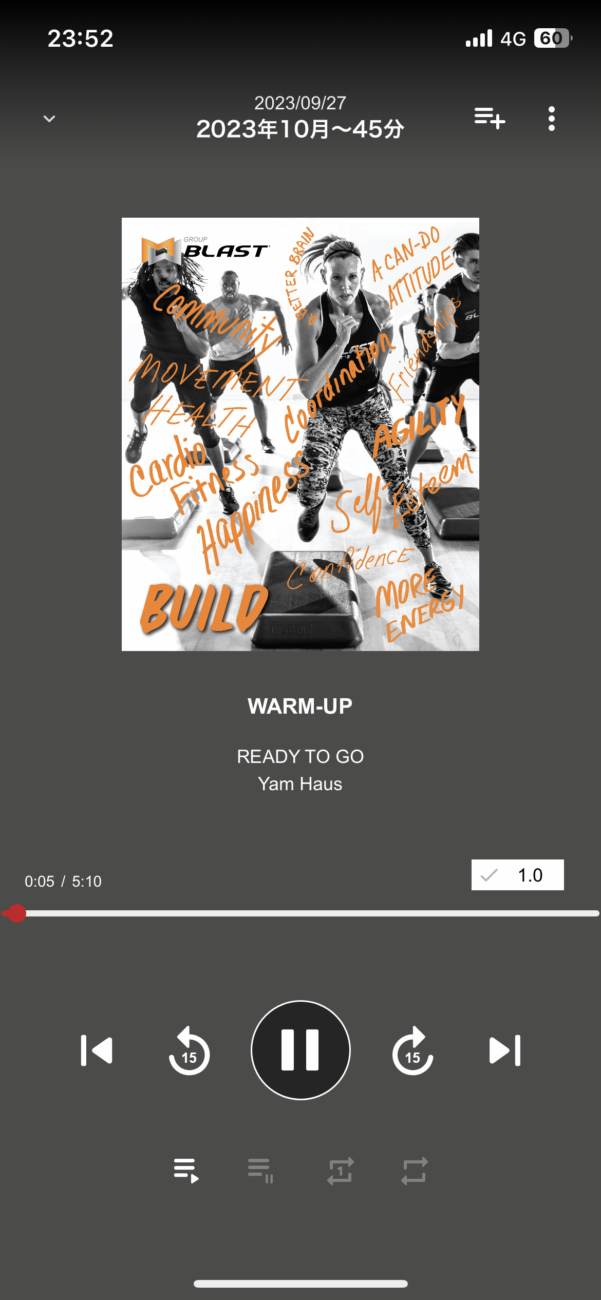This screenshot has height=1300, width=601.
Task: Open the three-dot overflow menu
Action: (551, 118)
